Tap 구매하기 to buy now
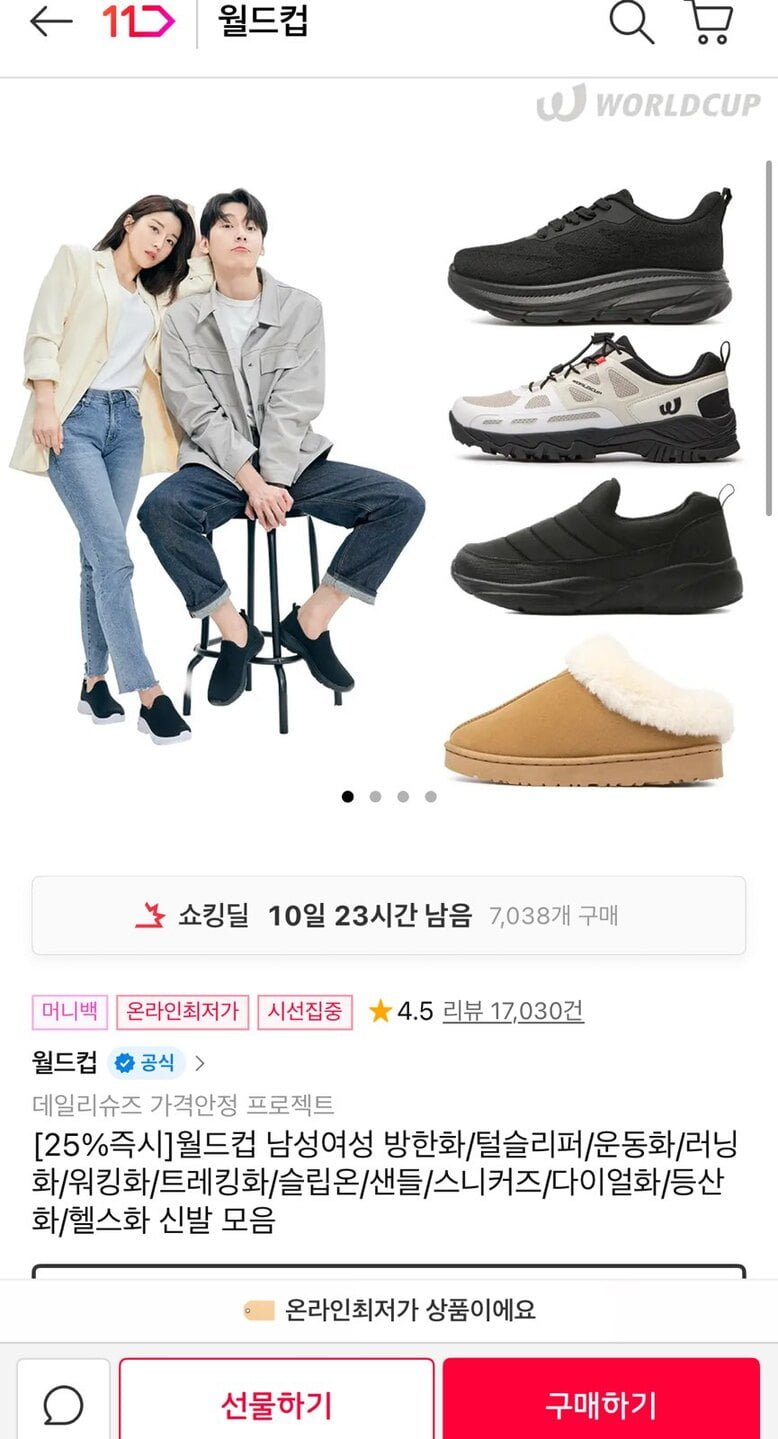 600,1405
